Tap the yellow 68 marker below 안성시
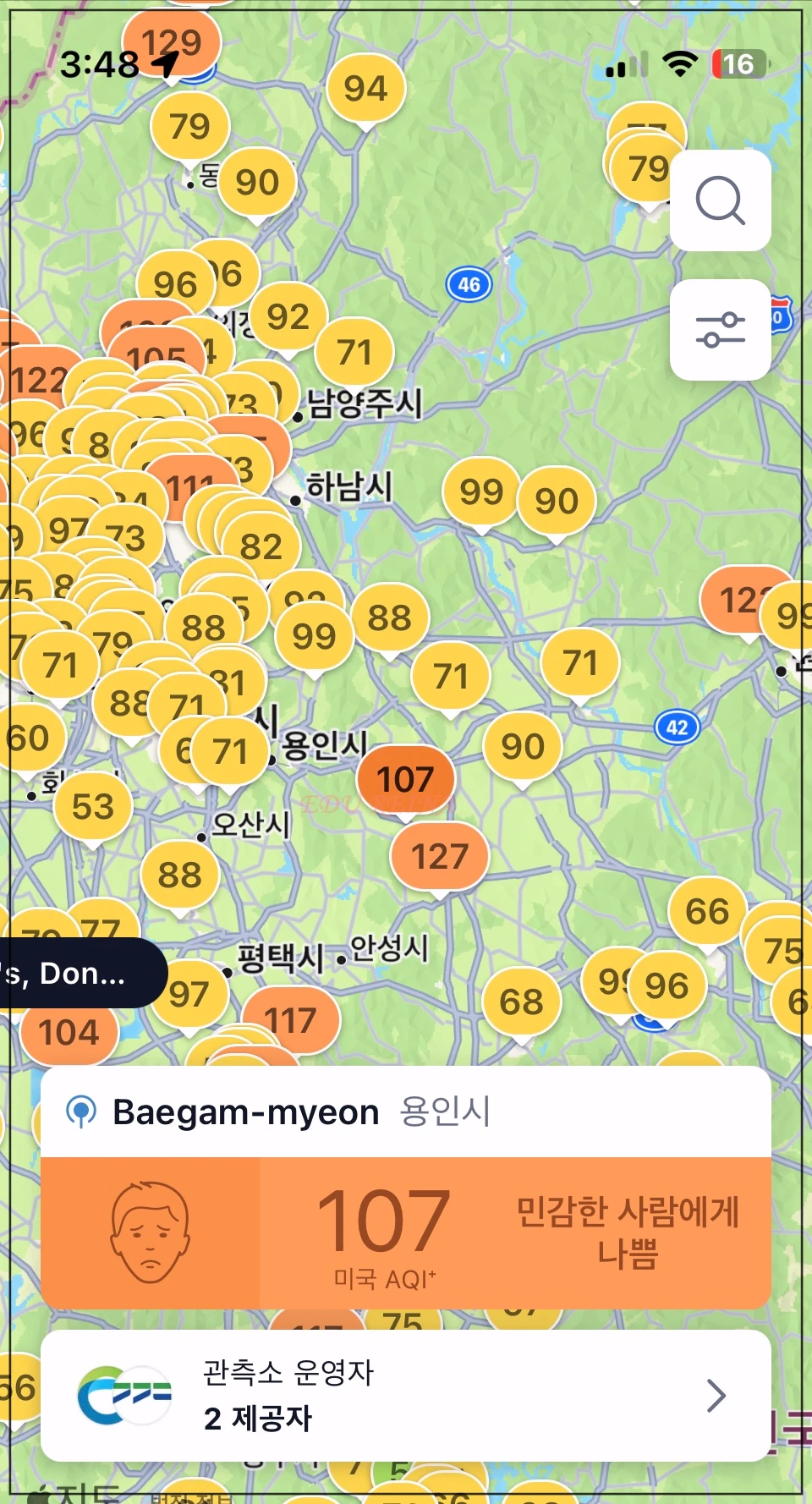 (523, 1000)
